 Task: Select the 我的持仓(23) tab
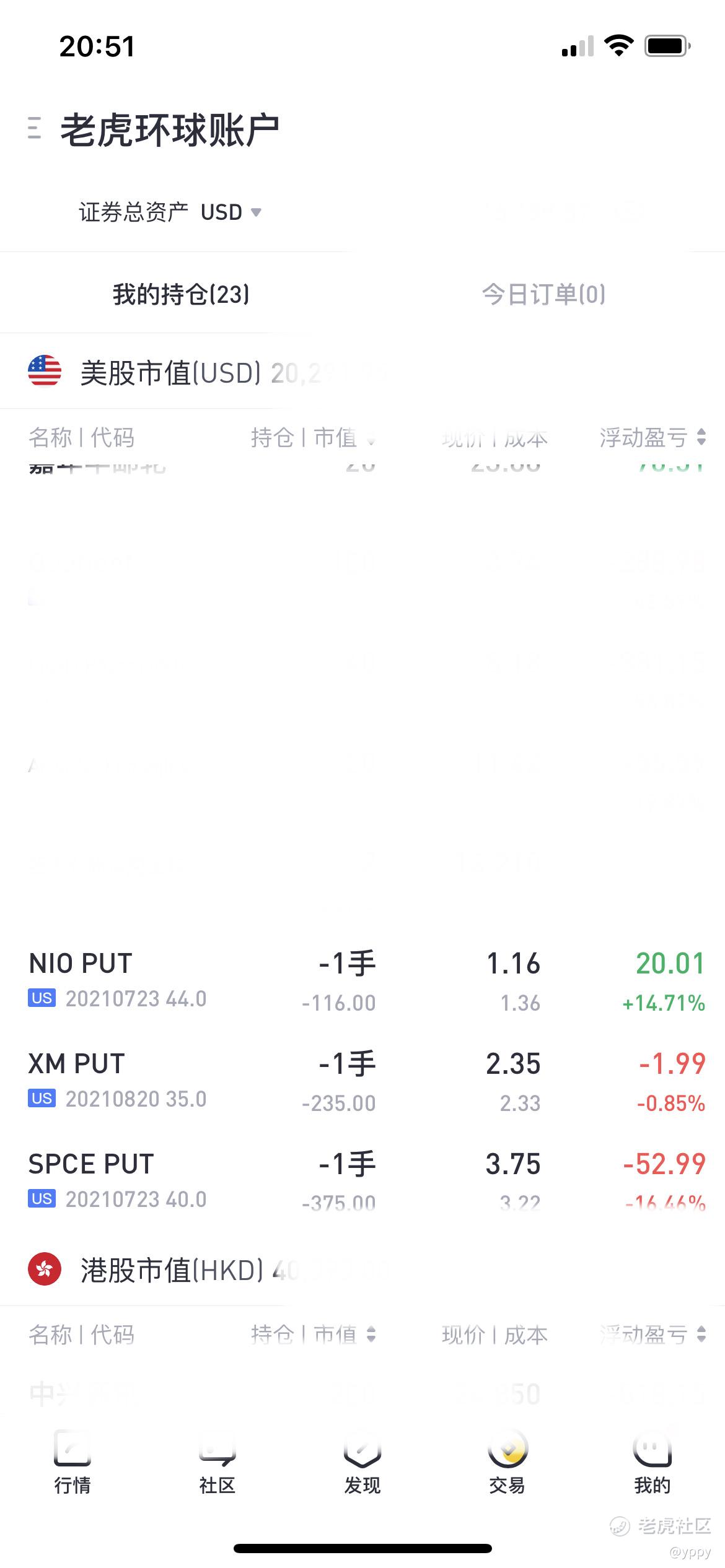click(x=181, y=294)
